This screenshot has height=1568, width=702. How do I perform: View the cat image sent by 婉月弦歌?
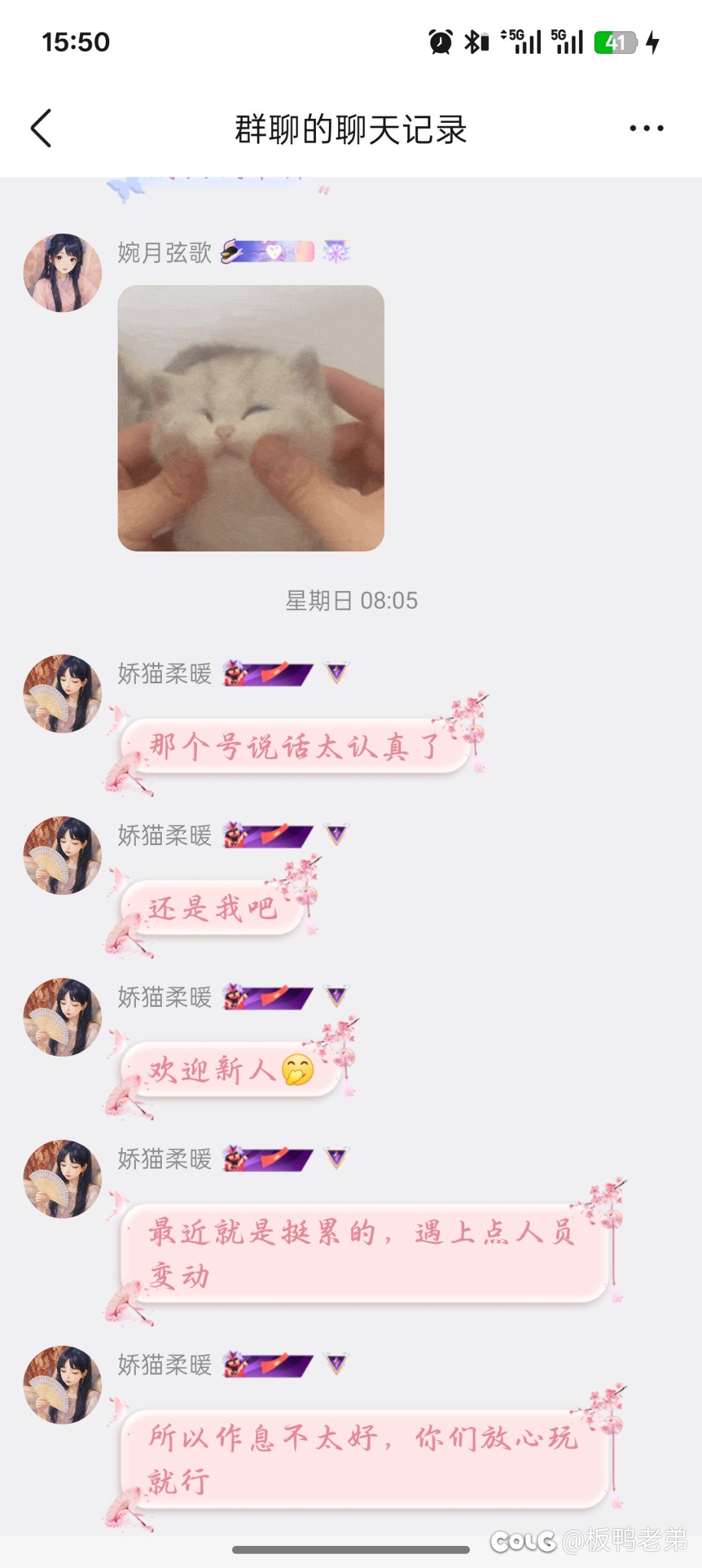pyautogui.click(x=251, y=418)
